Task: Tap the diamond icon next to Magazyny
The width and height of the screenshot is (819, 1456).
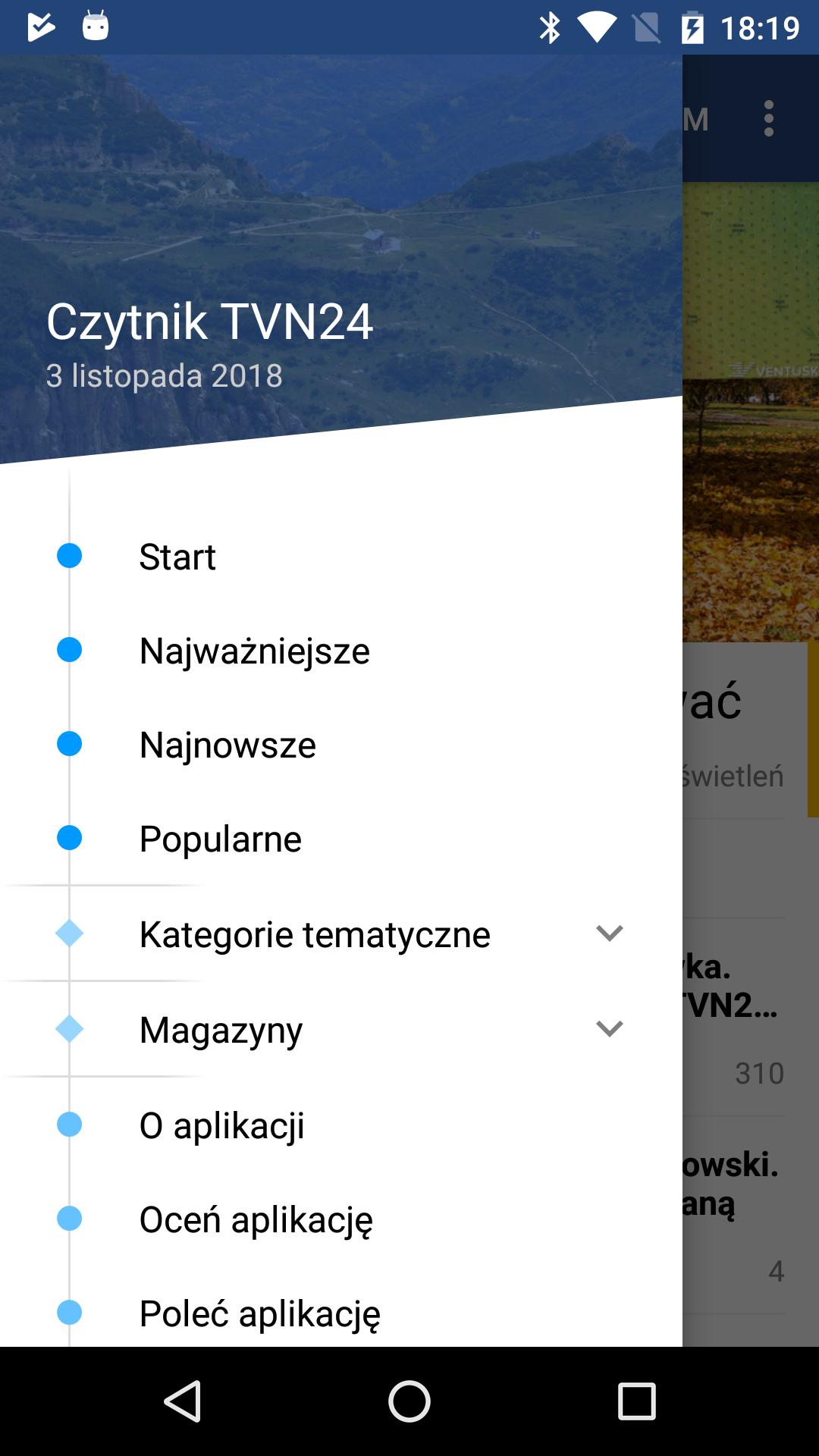Action: pyautogui.click(x=69, y=1029)
